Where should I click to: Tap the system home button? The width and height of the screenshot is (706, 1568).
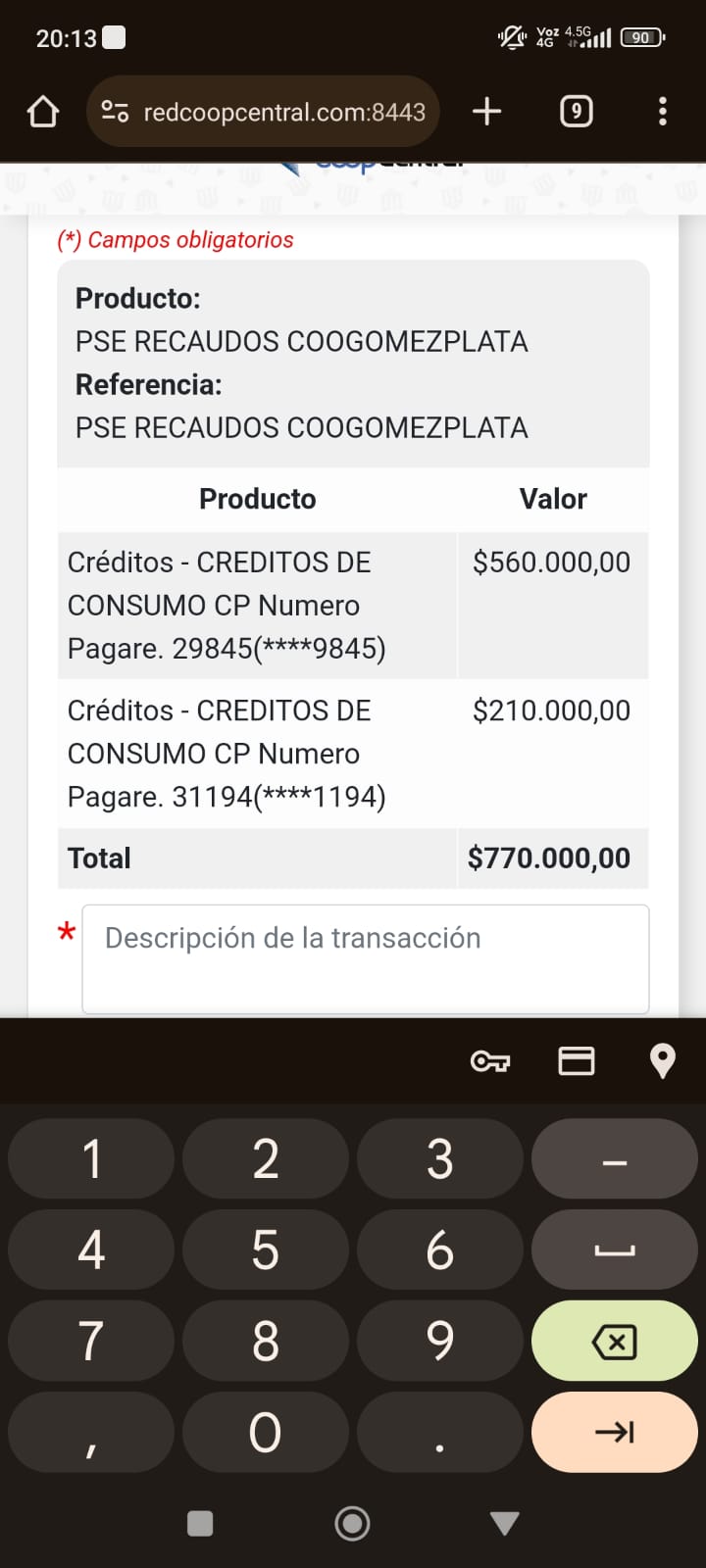pos(352,1523)
